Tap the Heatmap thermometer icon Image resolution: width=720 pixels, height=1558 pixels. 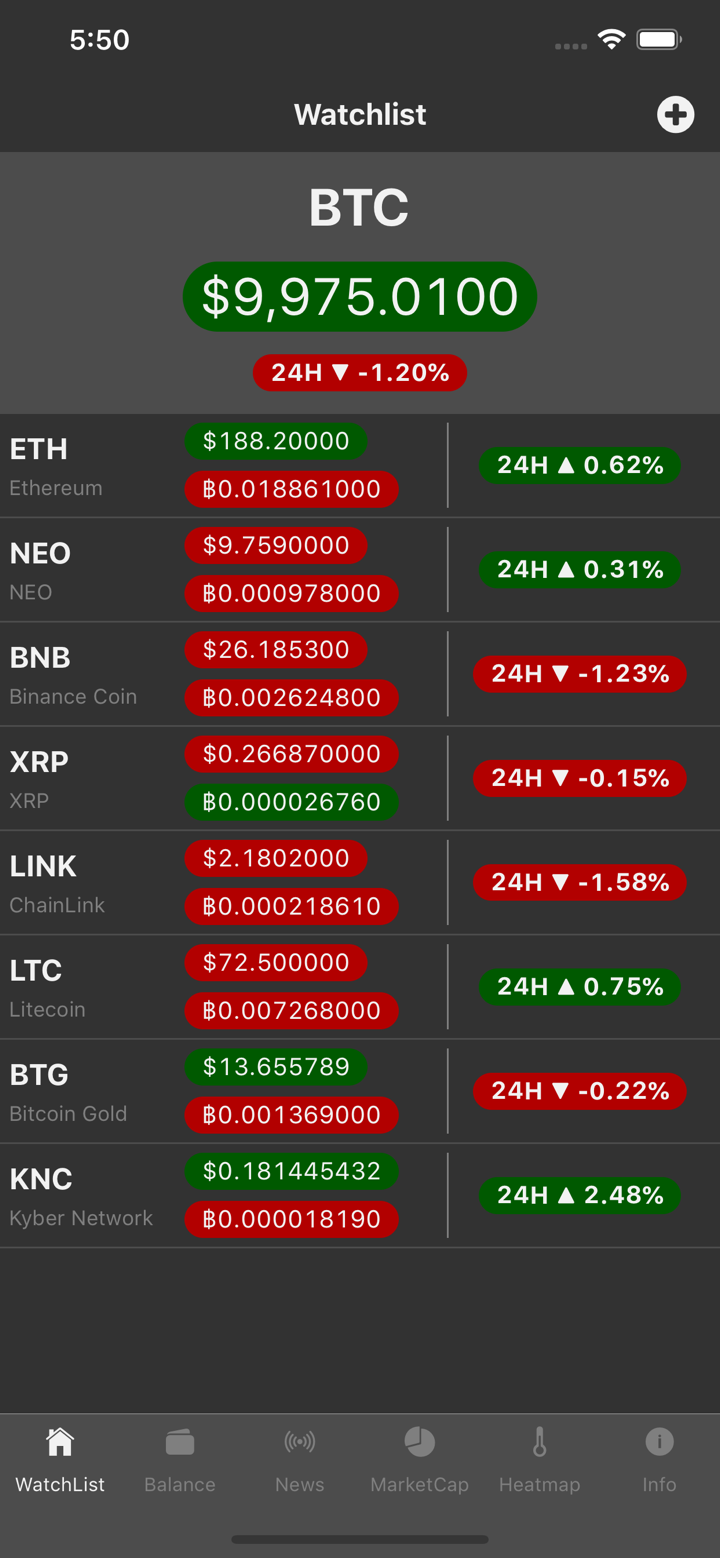[x=539, y=1441]
